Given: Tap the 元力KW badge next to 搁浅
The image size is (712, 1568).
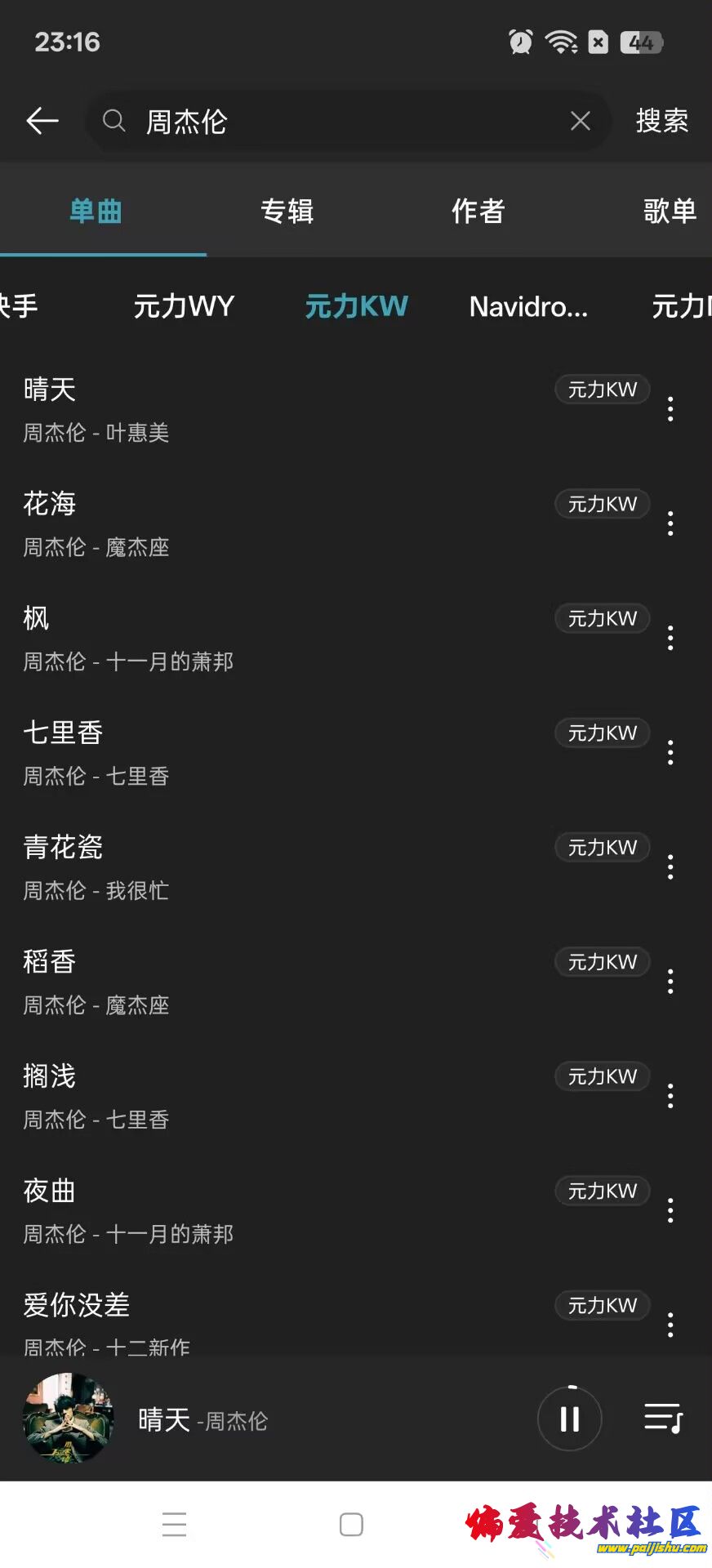Looking at the screenshot, I should tap(602, 1076).
